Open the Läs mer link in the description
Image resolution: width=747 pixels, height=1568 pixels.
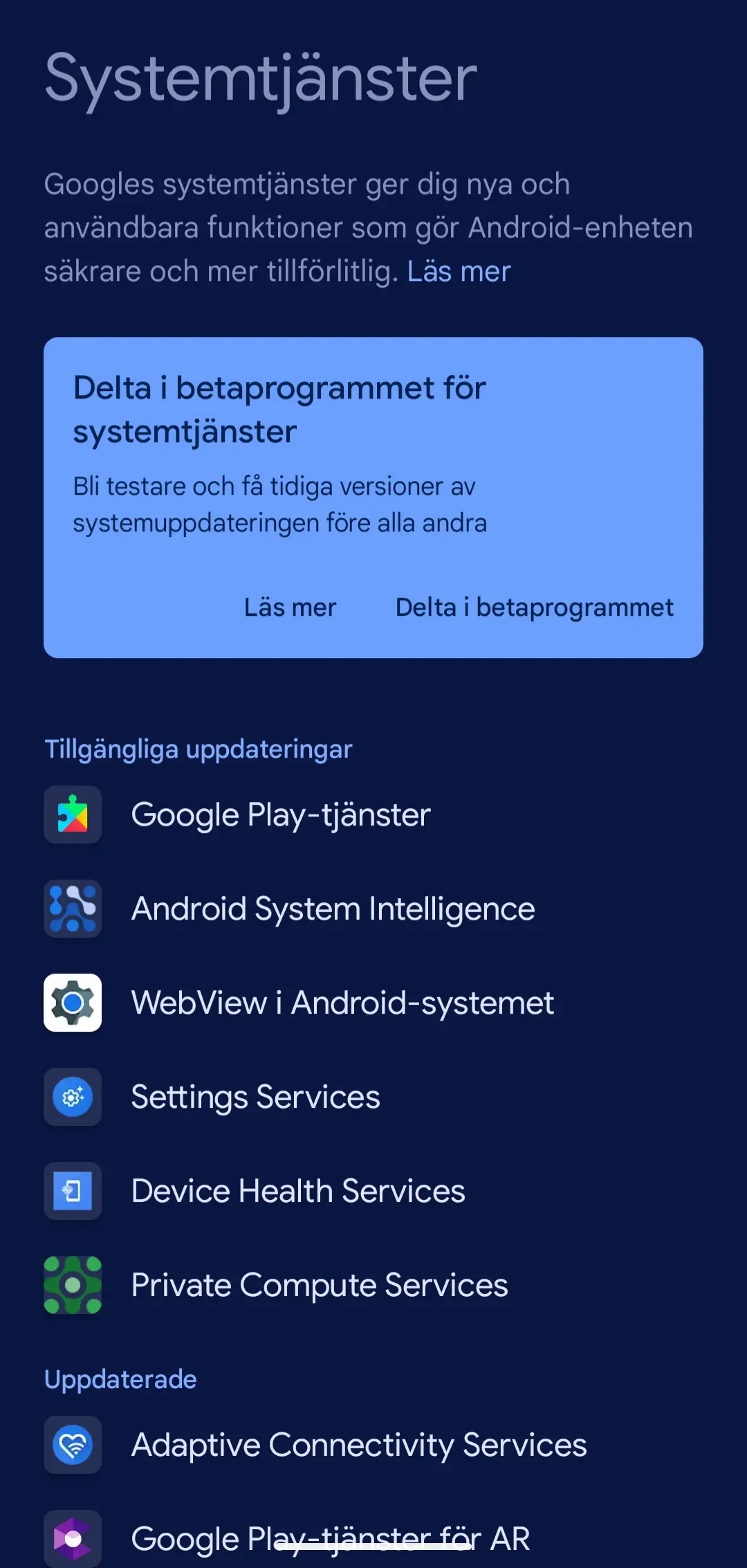tap(459, 271)
